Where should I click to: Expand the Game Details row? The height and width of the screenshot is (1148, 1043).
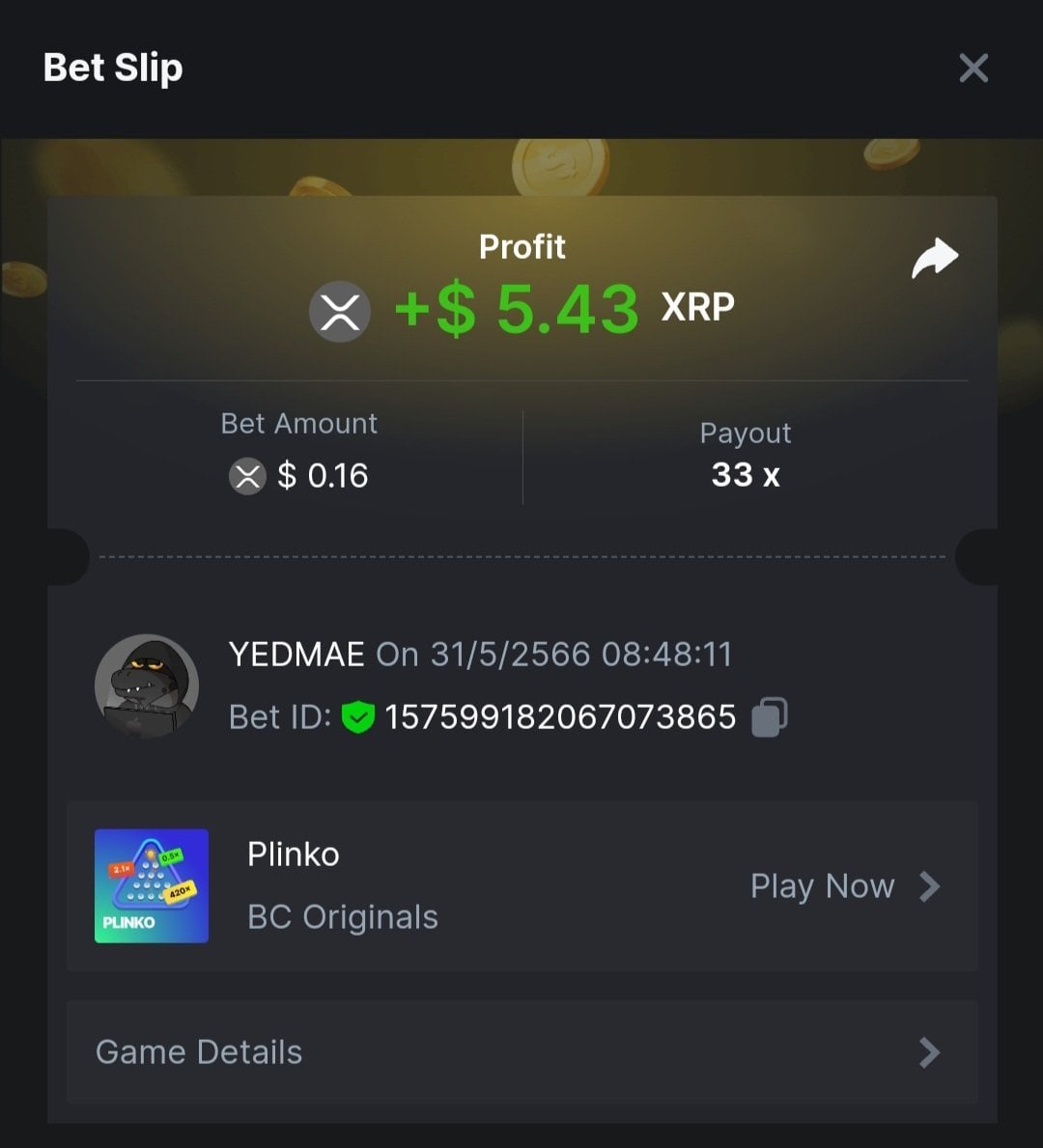(x=521, y=1051)
